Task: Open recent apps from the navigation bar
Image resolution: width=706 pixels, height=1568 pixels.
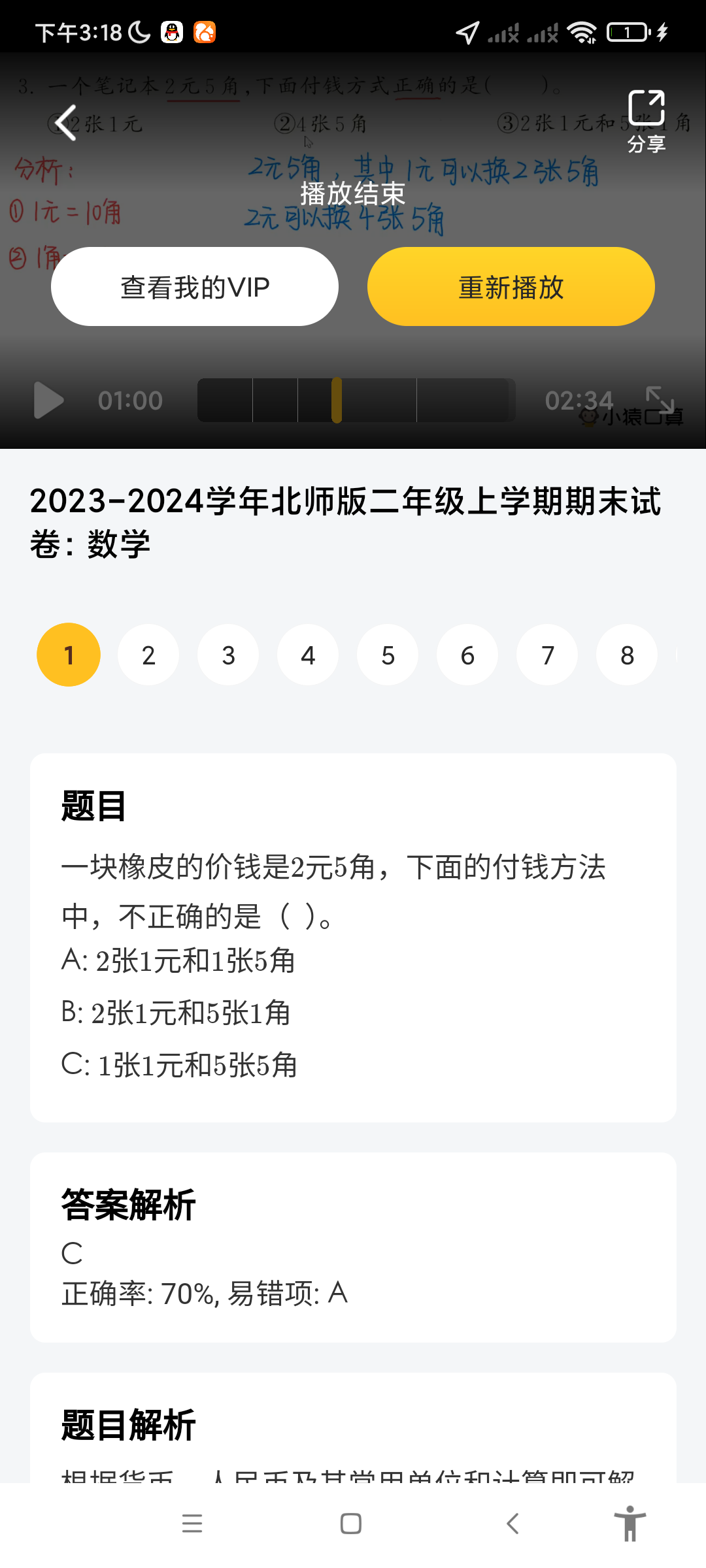Action: click(x=192, y=1524)
